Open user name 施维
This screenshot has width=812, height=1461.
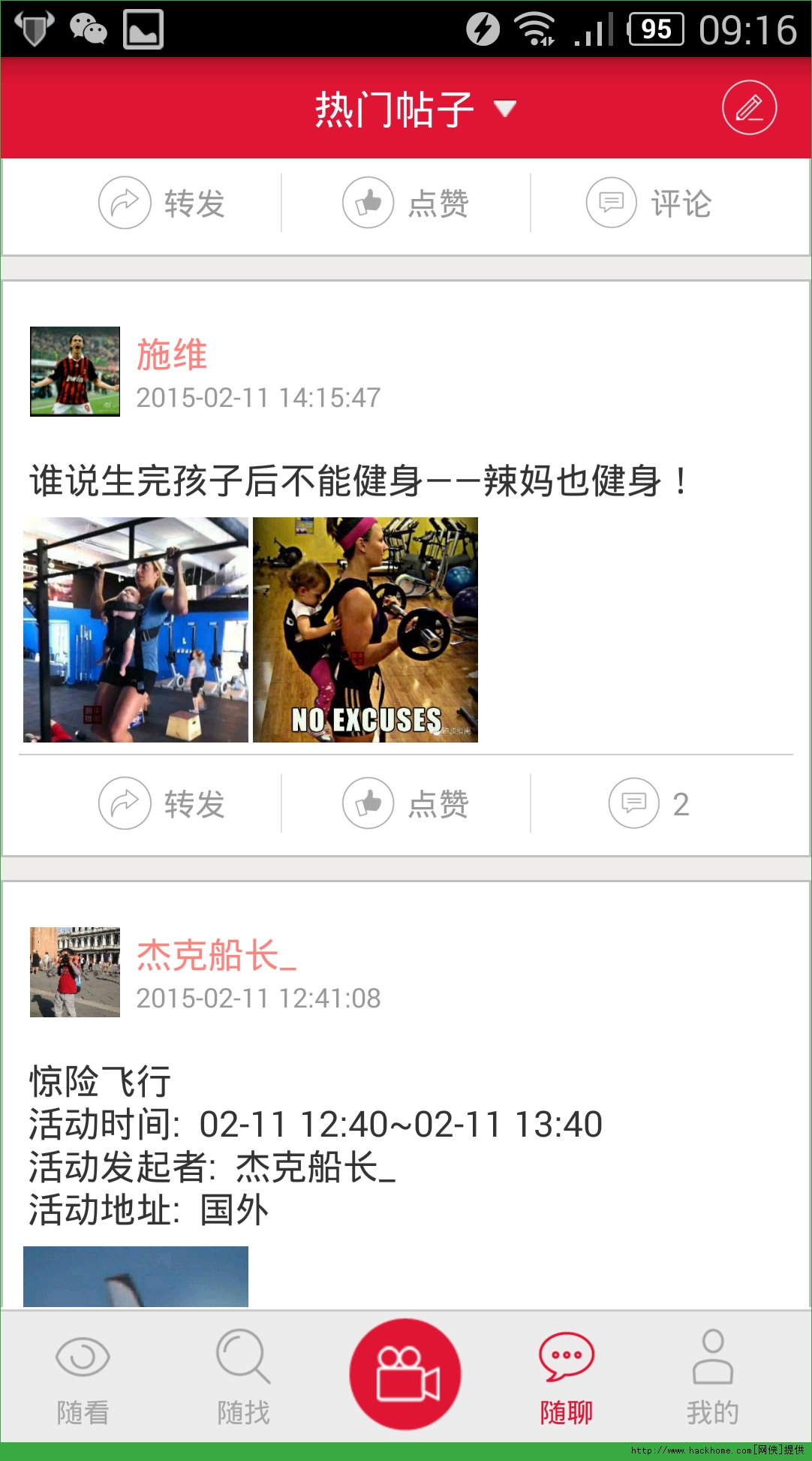pos(172,354)
